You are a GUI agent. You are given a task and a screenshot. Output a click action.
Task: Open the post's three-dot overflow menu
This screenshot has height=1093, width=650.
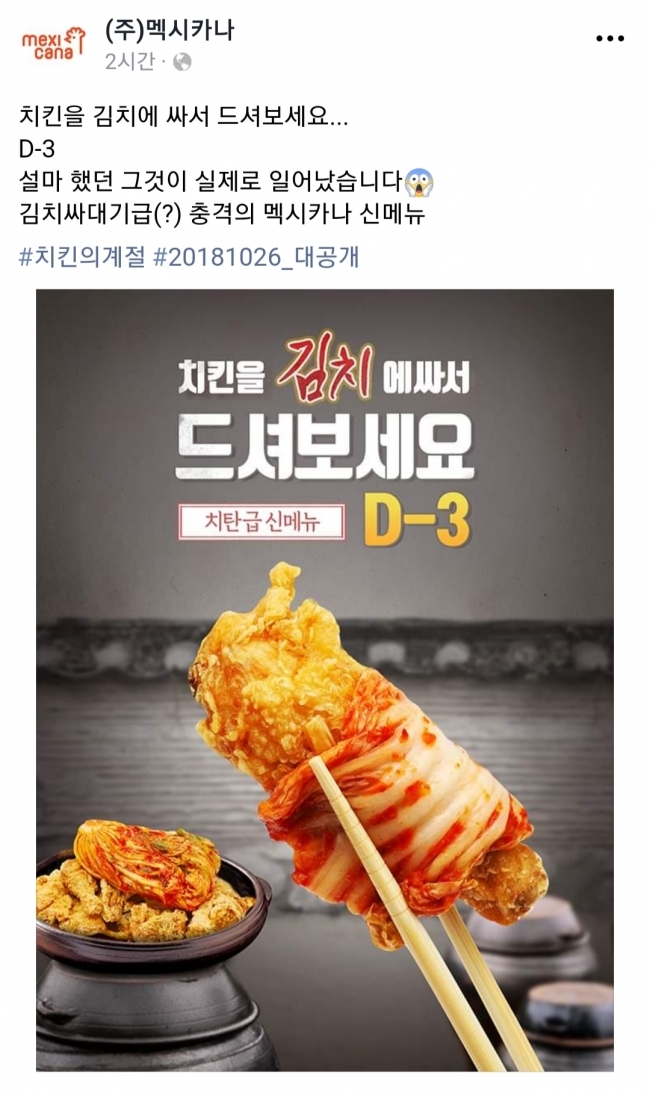tap(609, 39)
